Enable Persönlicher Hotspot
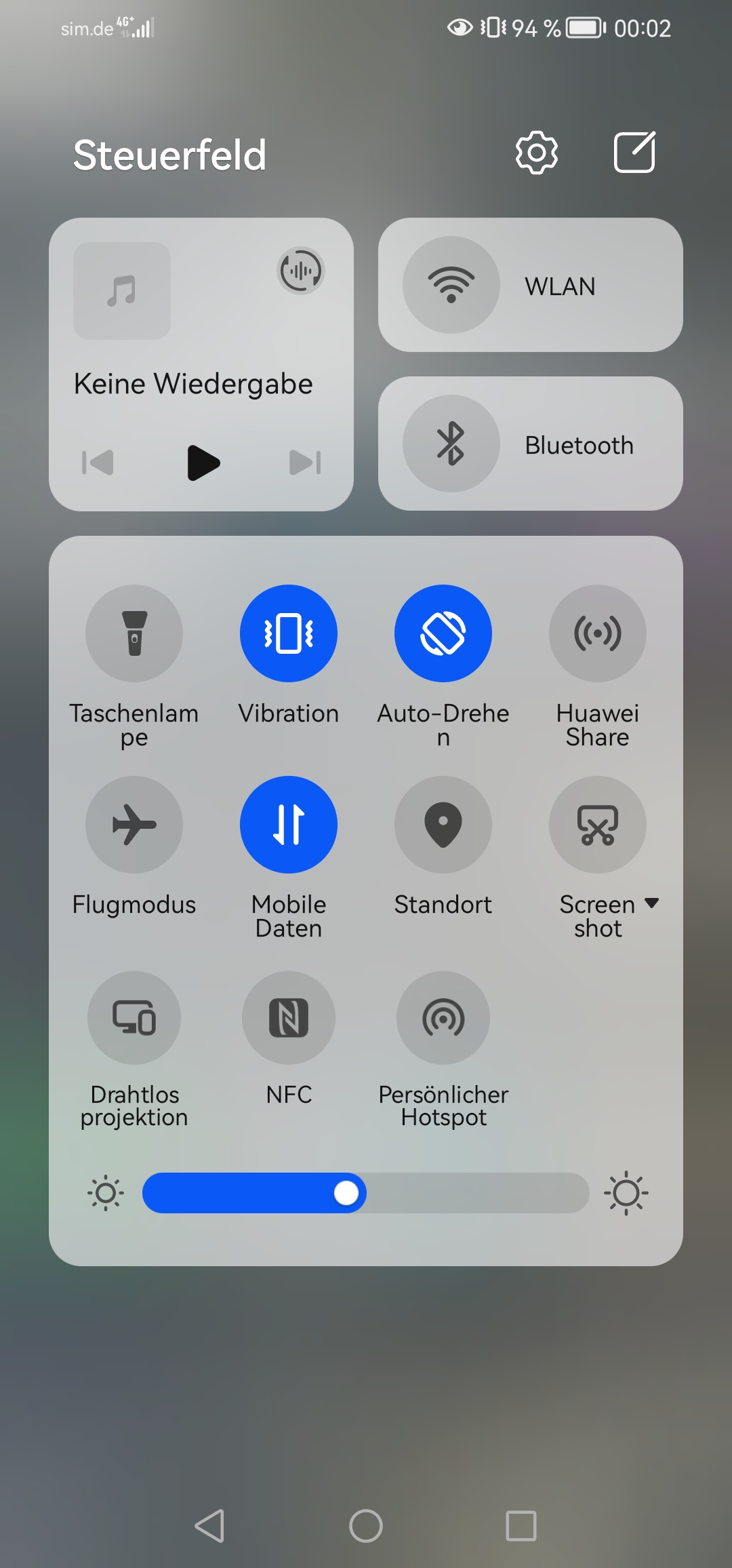 (x=443, y=1017)
